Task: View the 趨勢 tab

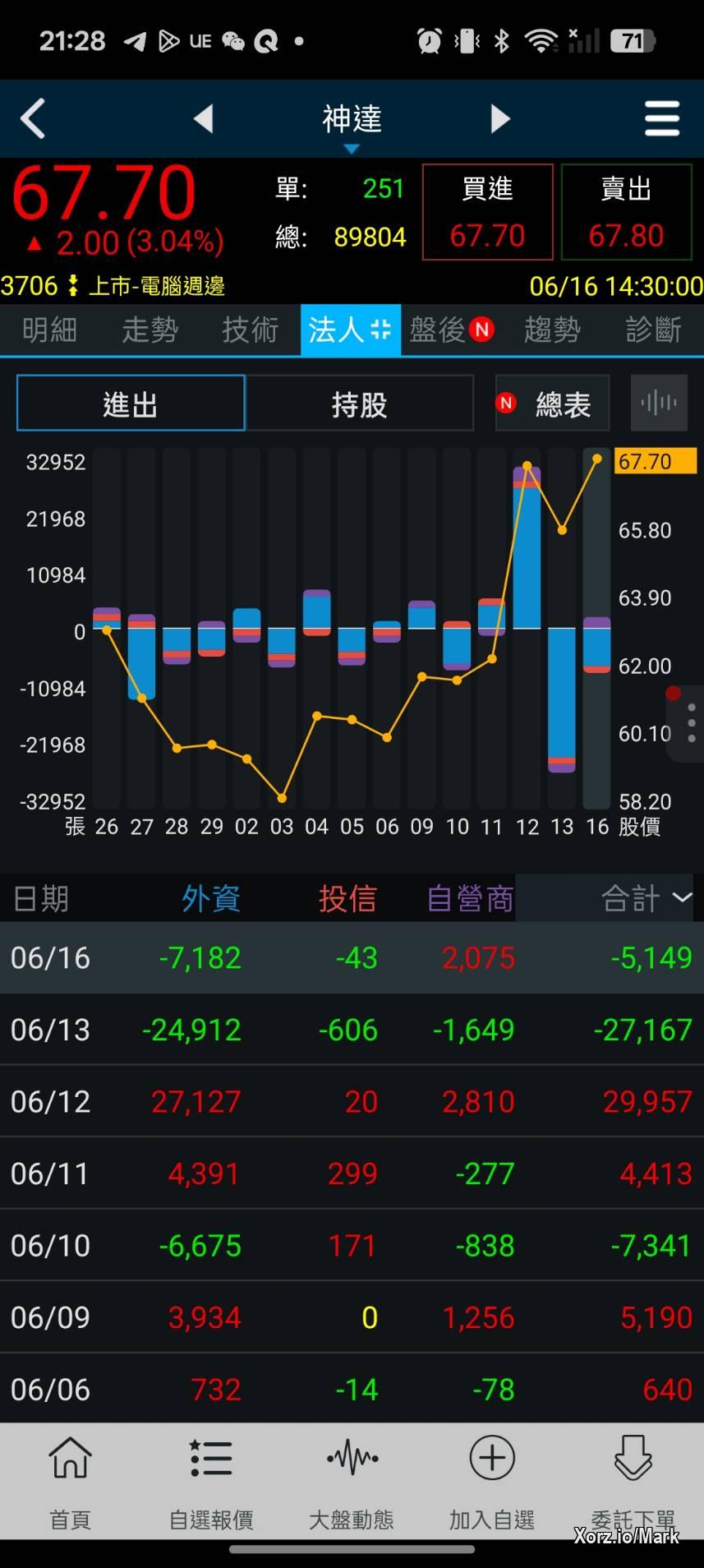Action: (553, 330)
